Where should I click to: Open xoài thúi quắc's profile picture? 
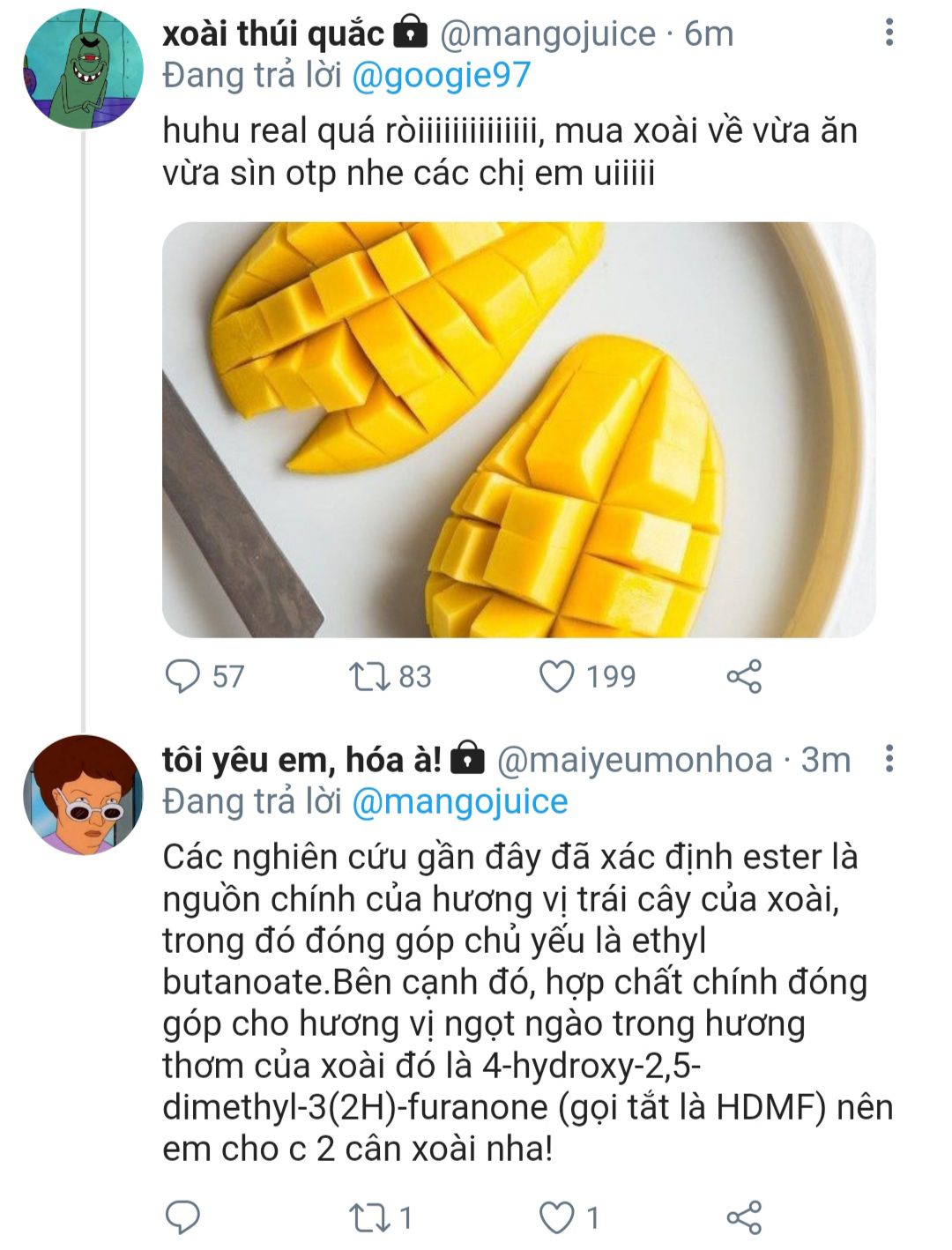pyautogui.click(x=83, y=69)
